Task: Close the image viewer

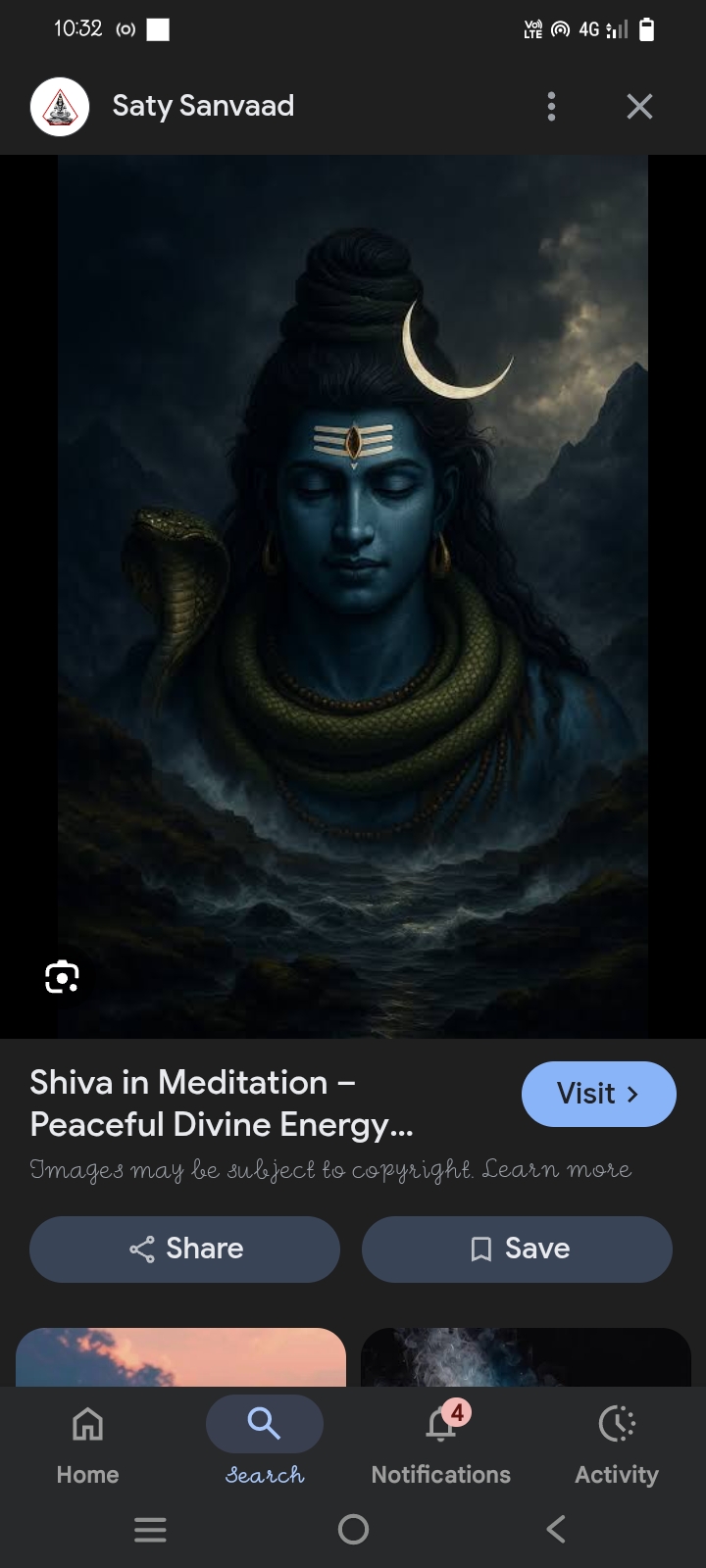Action: pyautogui.click(x=639, y=106)
